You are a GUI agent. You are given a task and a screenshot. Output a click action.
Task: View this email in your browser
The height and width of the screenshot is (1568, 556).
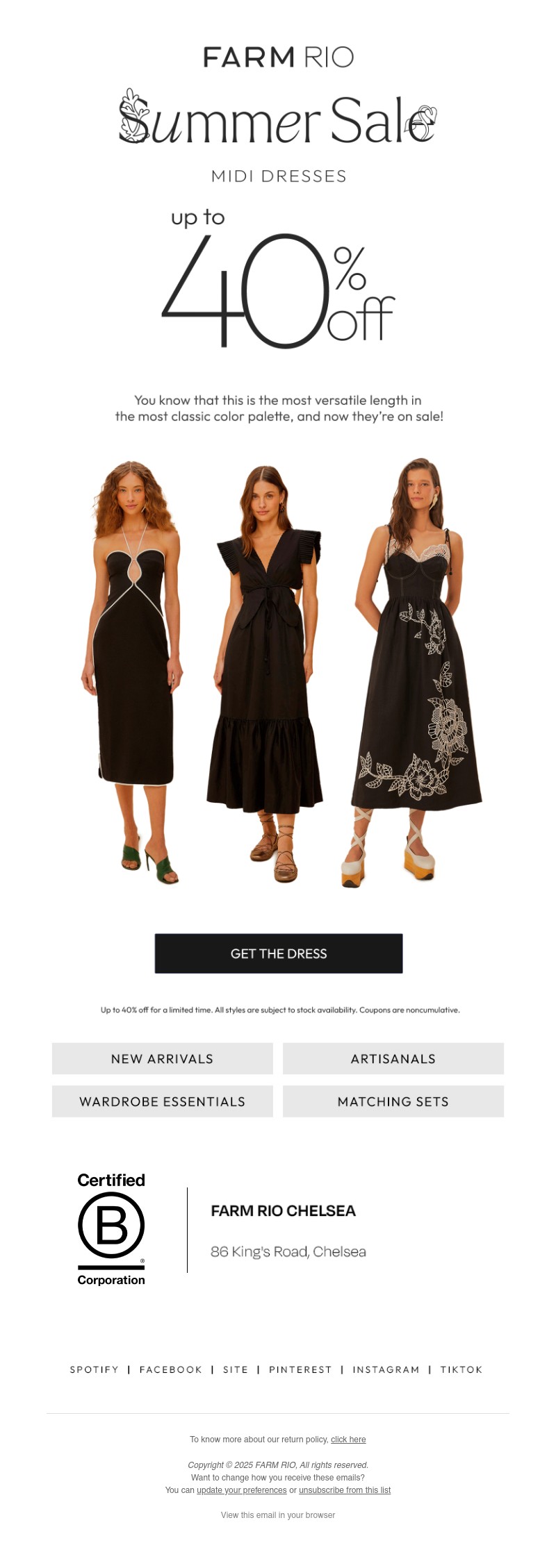coord(278,1515)
